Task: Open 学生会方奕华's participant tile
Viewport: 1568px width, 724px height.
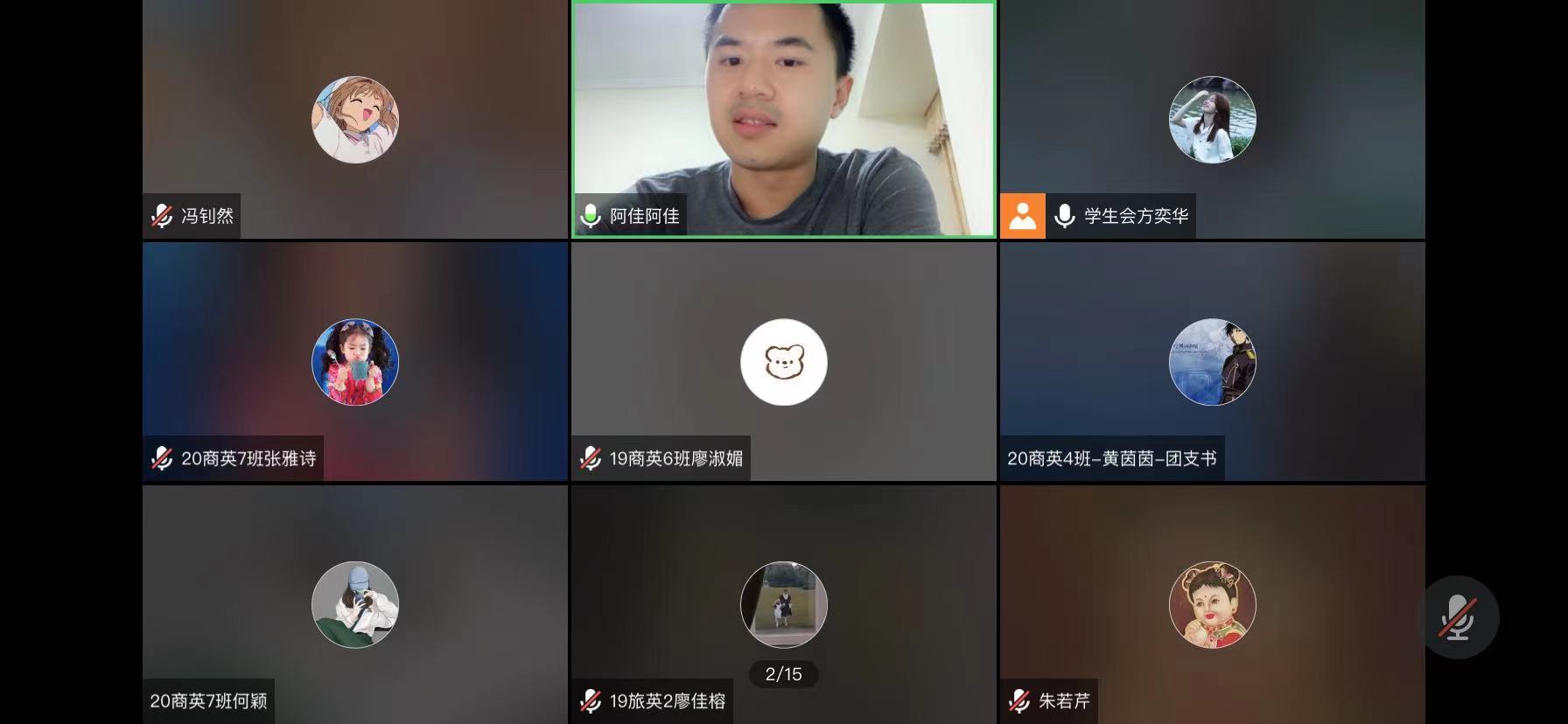Action: coord(1212,119)
